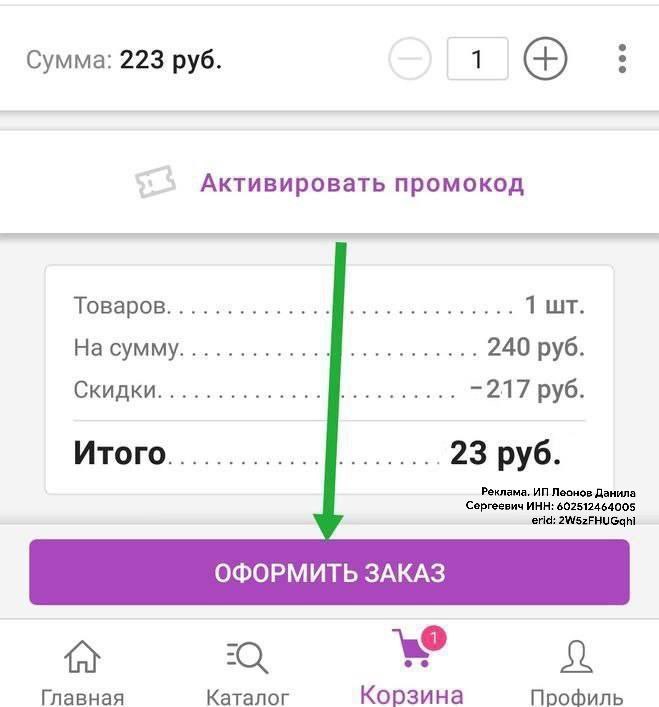The image size is (659, 707).
Task: Open the Каталог tab
Action: tap(247, 672)
